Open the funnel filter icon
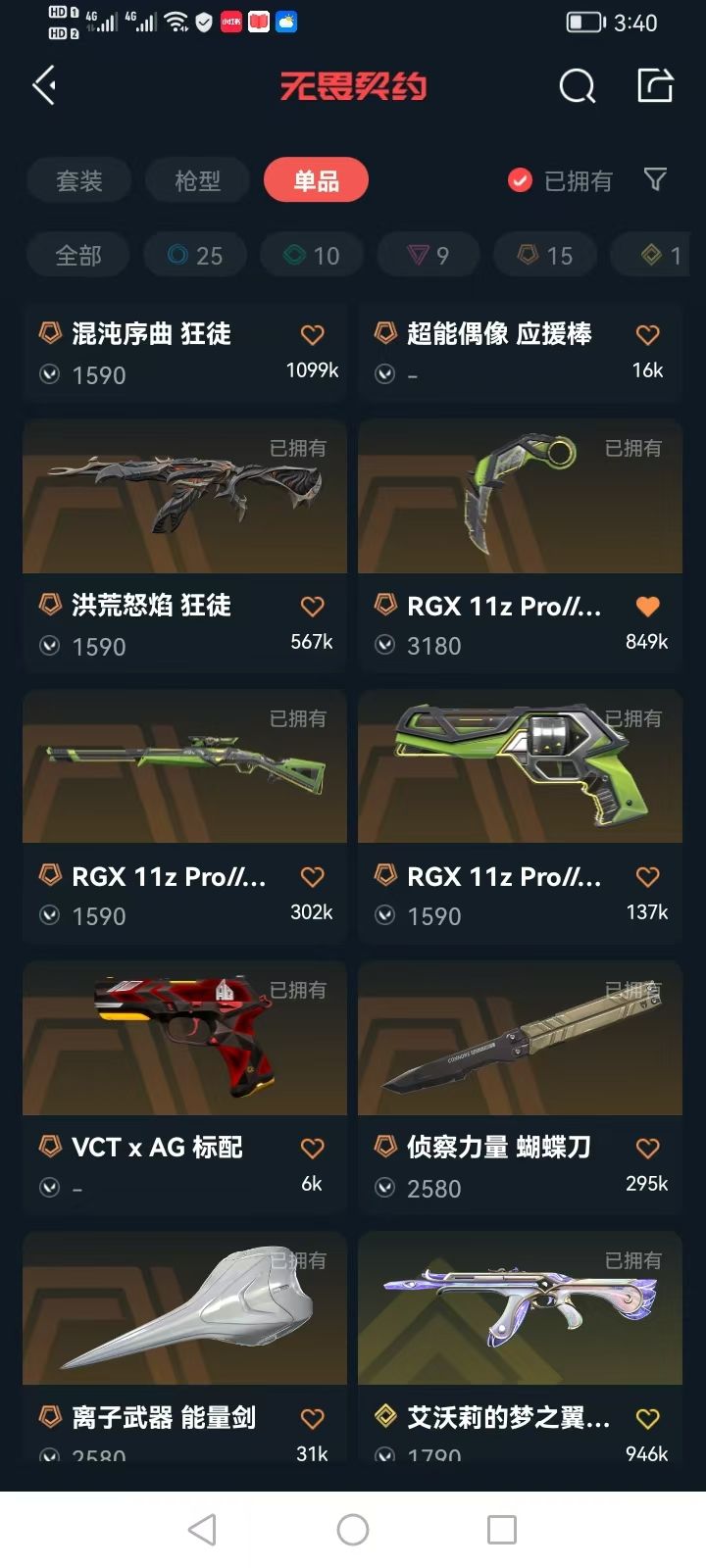 (655, 179)
